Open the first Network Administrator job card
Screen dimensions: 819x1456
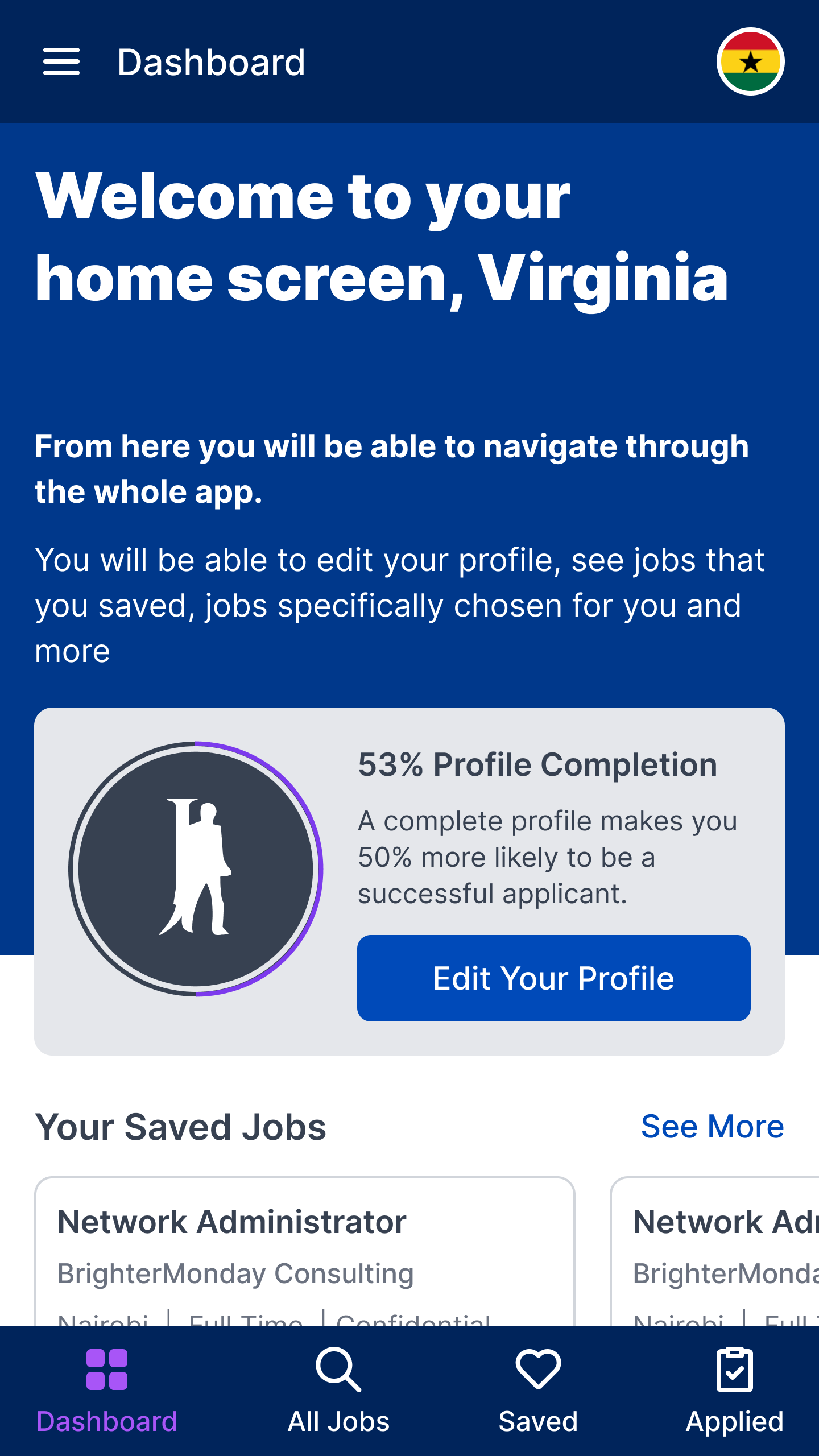(x=305, y=1251)
